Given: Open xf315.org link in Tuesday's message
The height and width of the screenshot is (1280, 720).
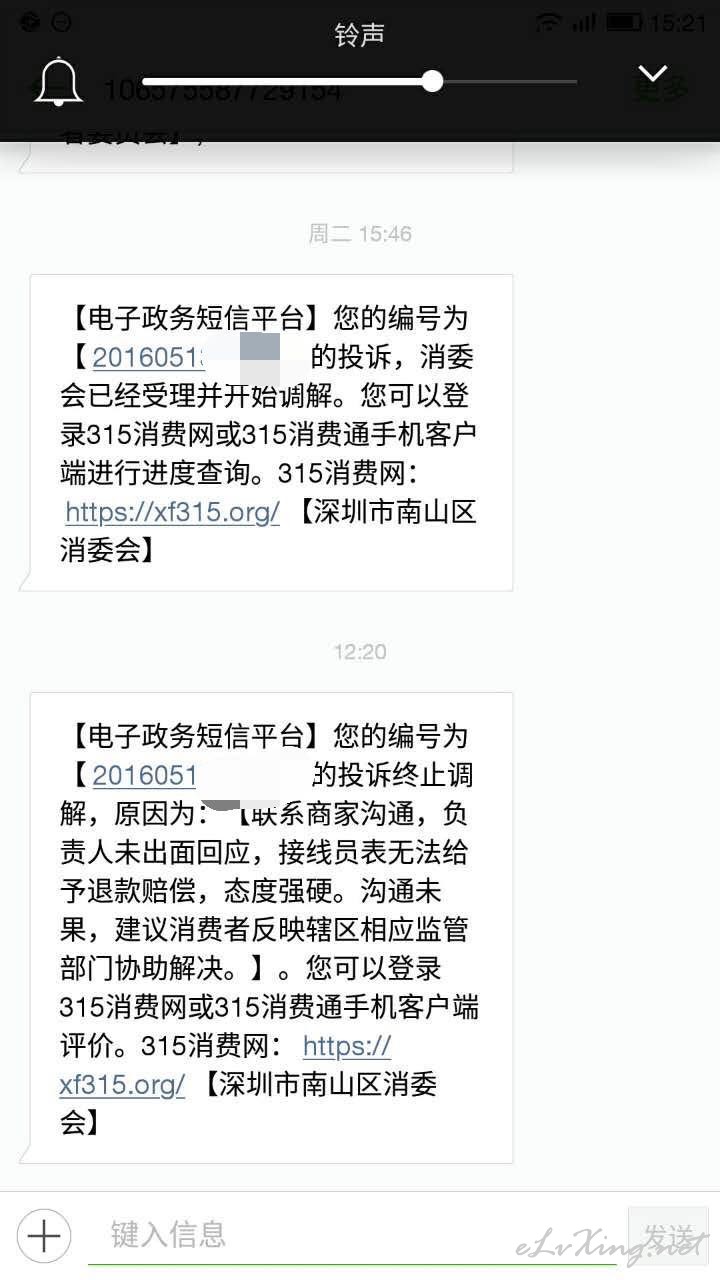Looking at the screenshot, I should point(172,512).
